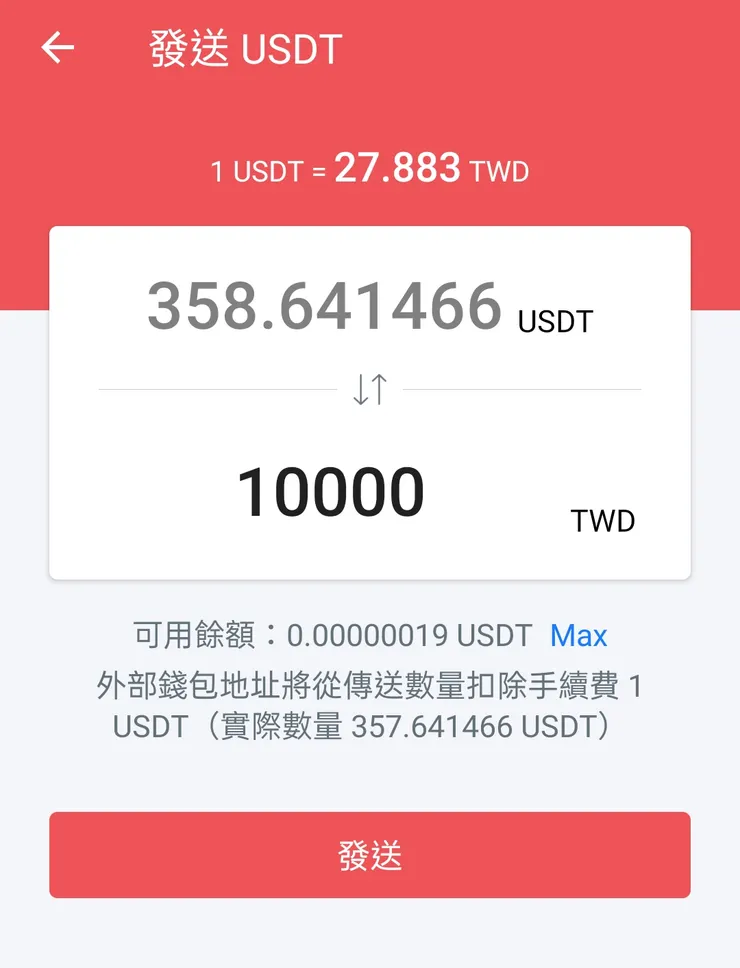This screenshot has height=968, width=740.
Task: Click the back navigation arrow in header
Action: pyautogui.click(x=57, y=47)
